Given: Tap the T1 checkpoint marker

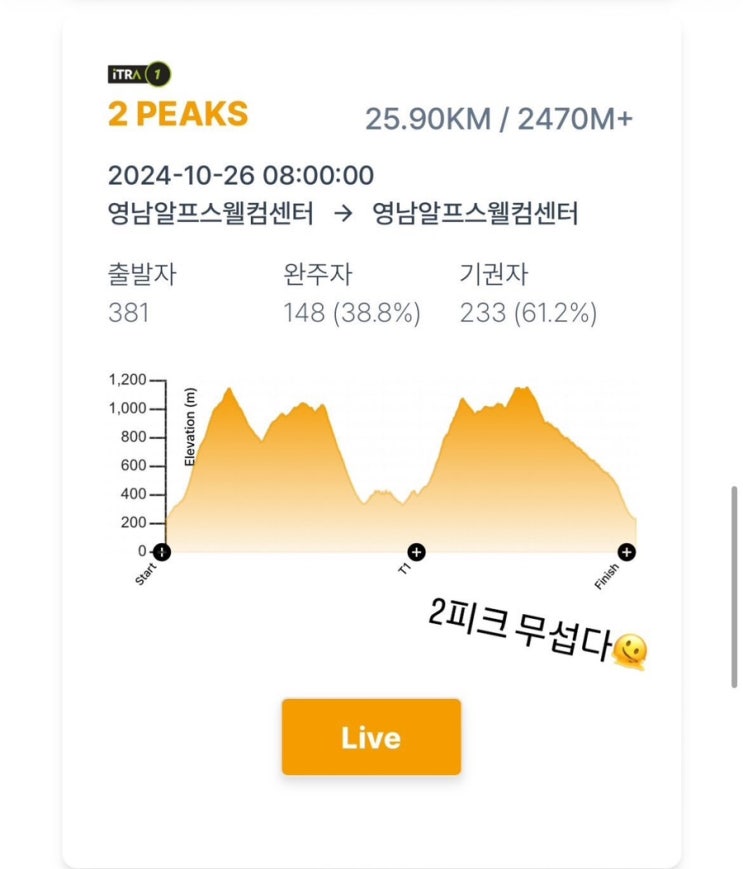Looking at the screenshot, I should pos(416,552).
